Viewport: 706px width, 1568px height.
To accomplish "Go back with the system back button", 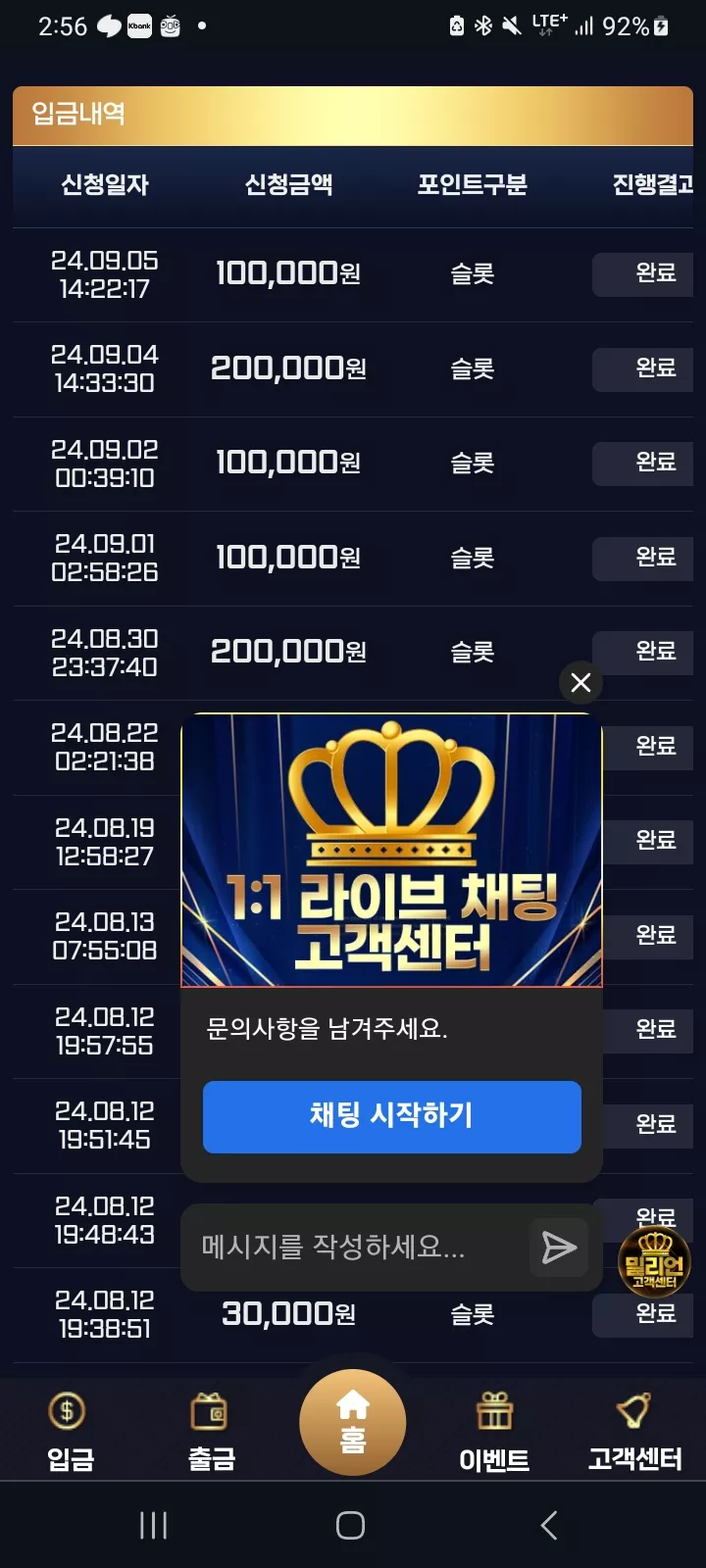I will click(549, 1525).
